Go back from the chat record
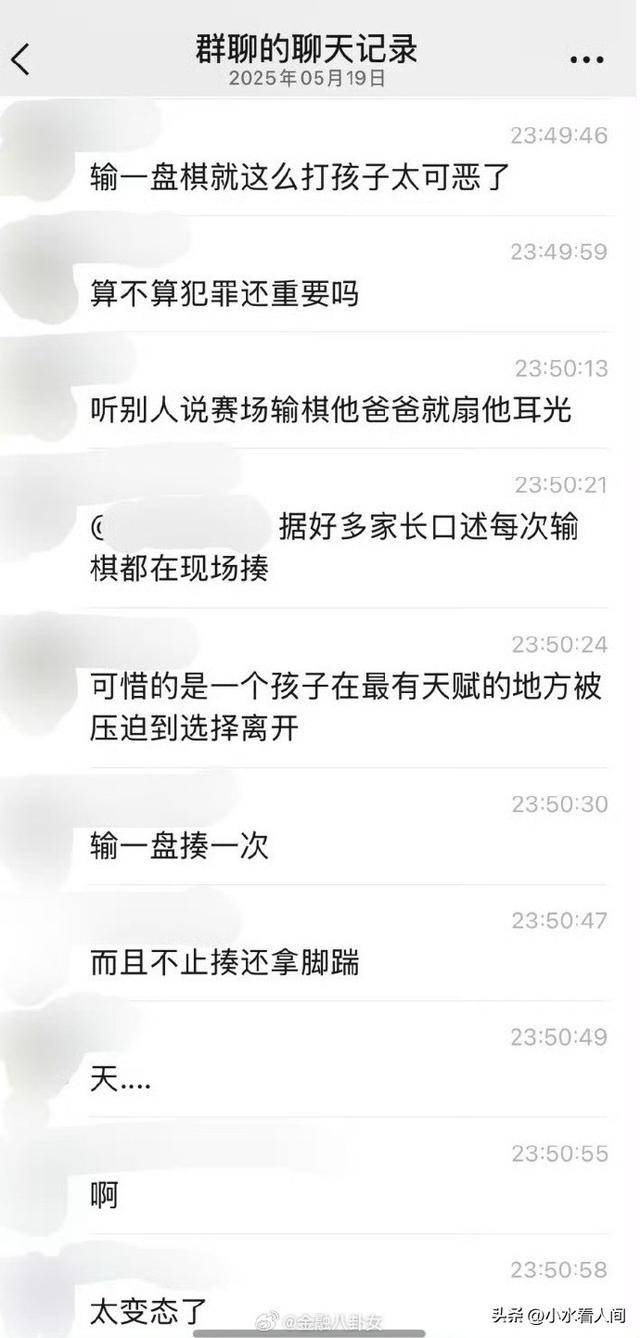This screenshot has width=640, height=1338. pyautogui.click(x=22, y=59)
